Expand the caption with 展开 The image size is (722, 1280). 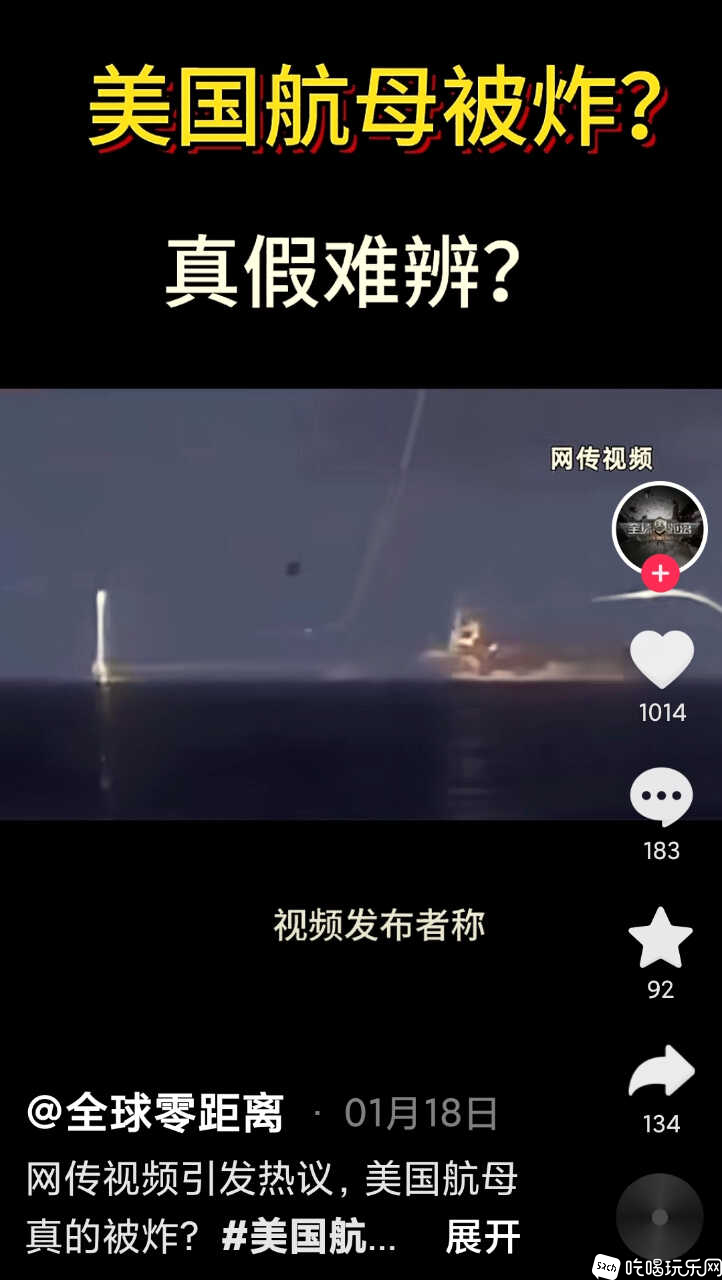click(483, 1237)
